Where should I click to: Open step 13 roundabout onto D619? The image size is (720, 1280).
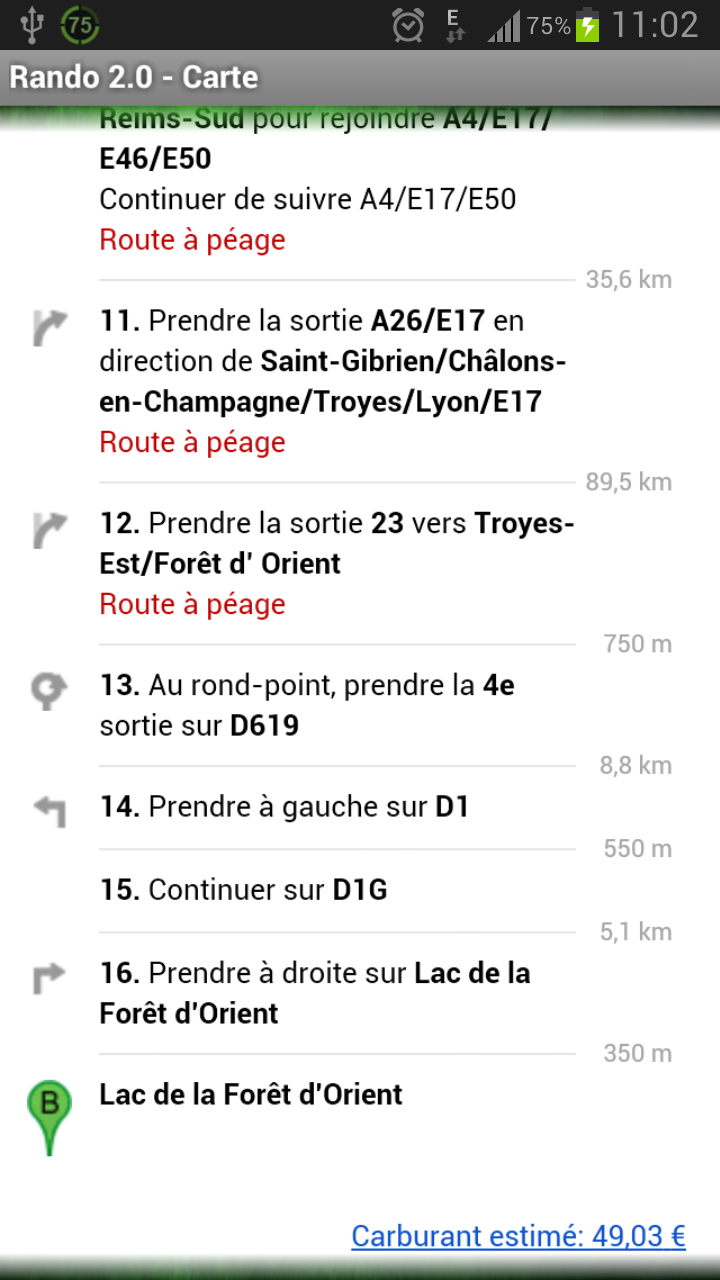click(360, 706)
